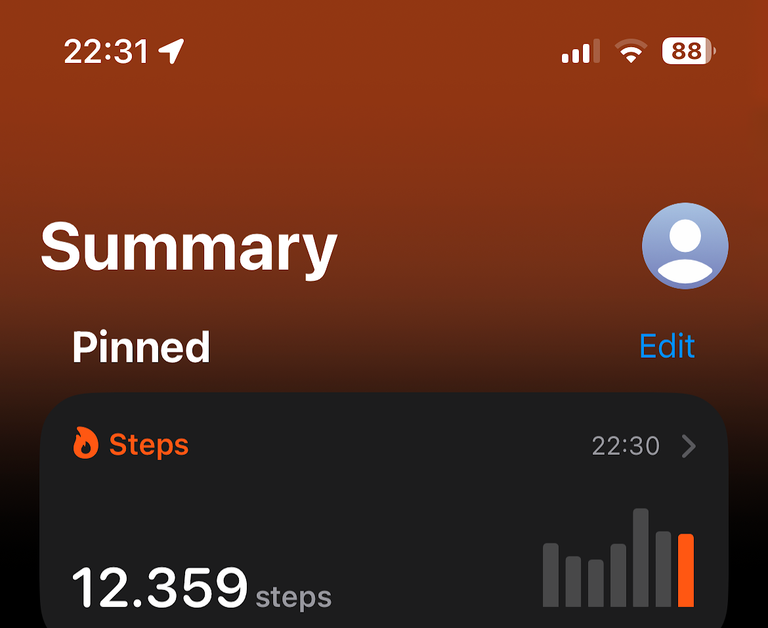Tap Edit next to Pinned
The height and width of the screenshot is (628, 768).
coord(667,346)
